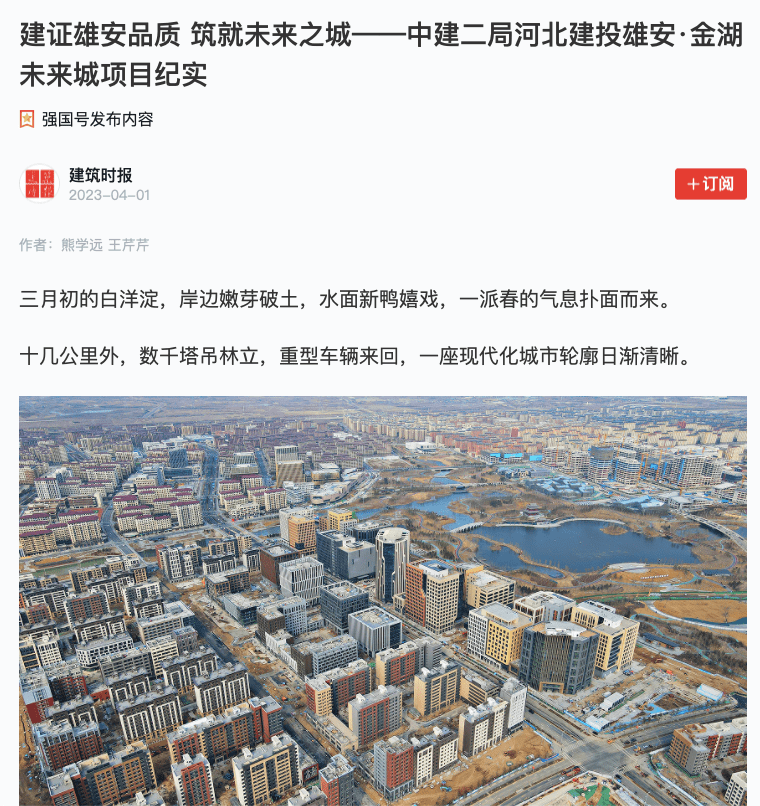
Task: View the aerial city photo full screen
Action: [x=382, y=600]
